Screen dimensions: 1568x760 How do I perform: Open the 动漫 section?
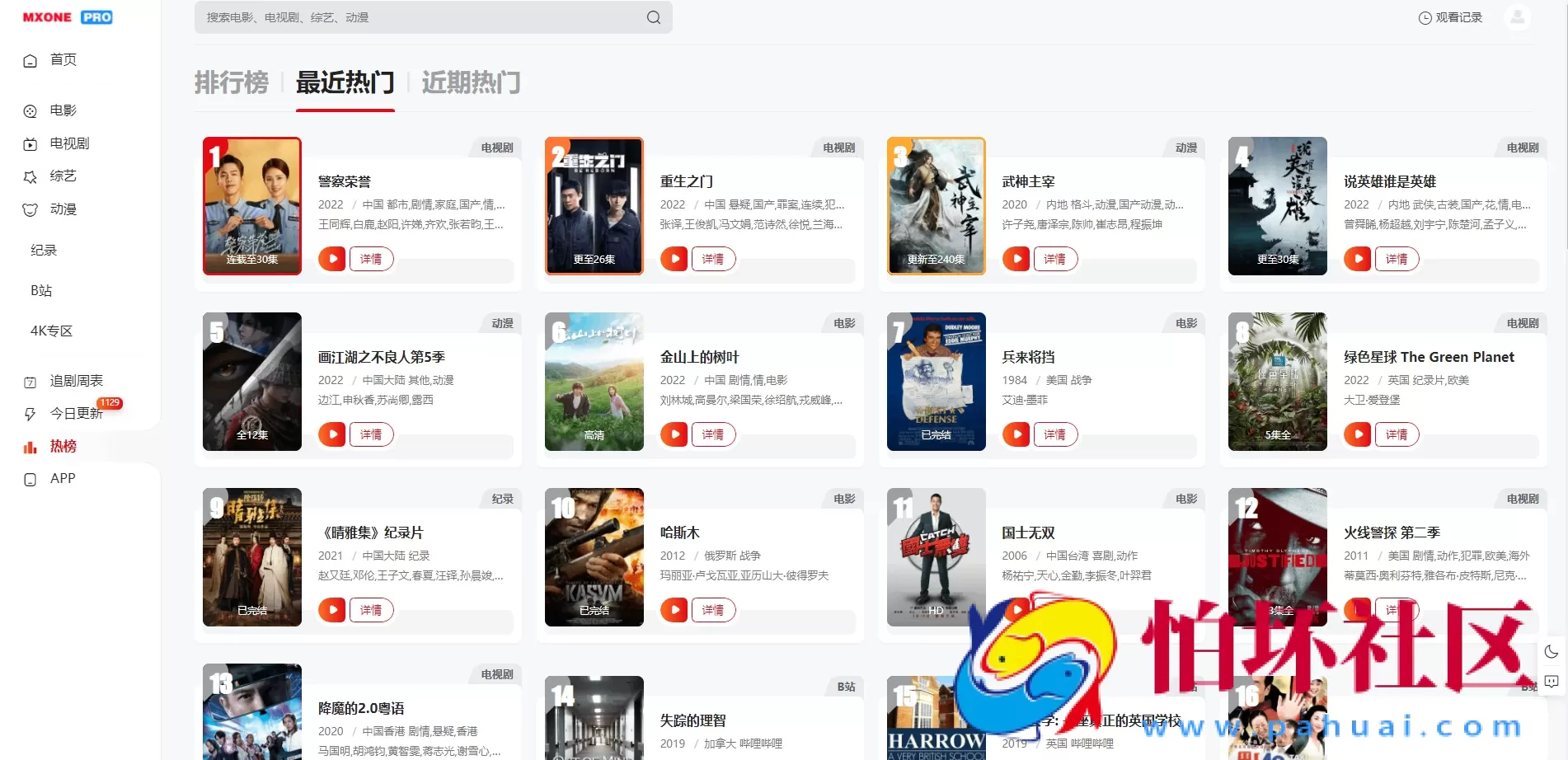click(62, 209)
